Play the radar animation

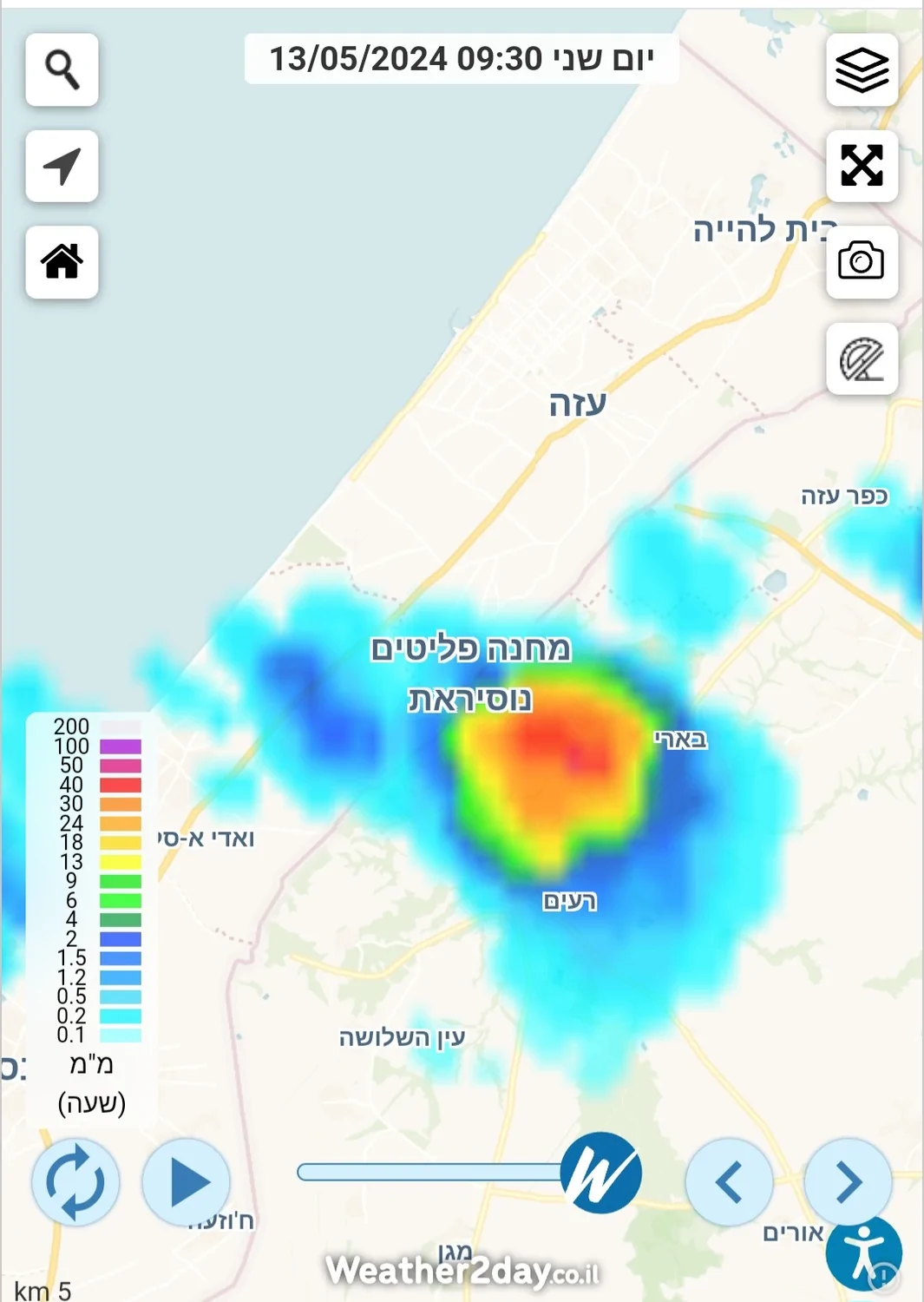pyautogui.click(x=187, y=1182)
